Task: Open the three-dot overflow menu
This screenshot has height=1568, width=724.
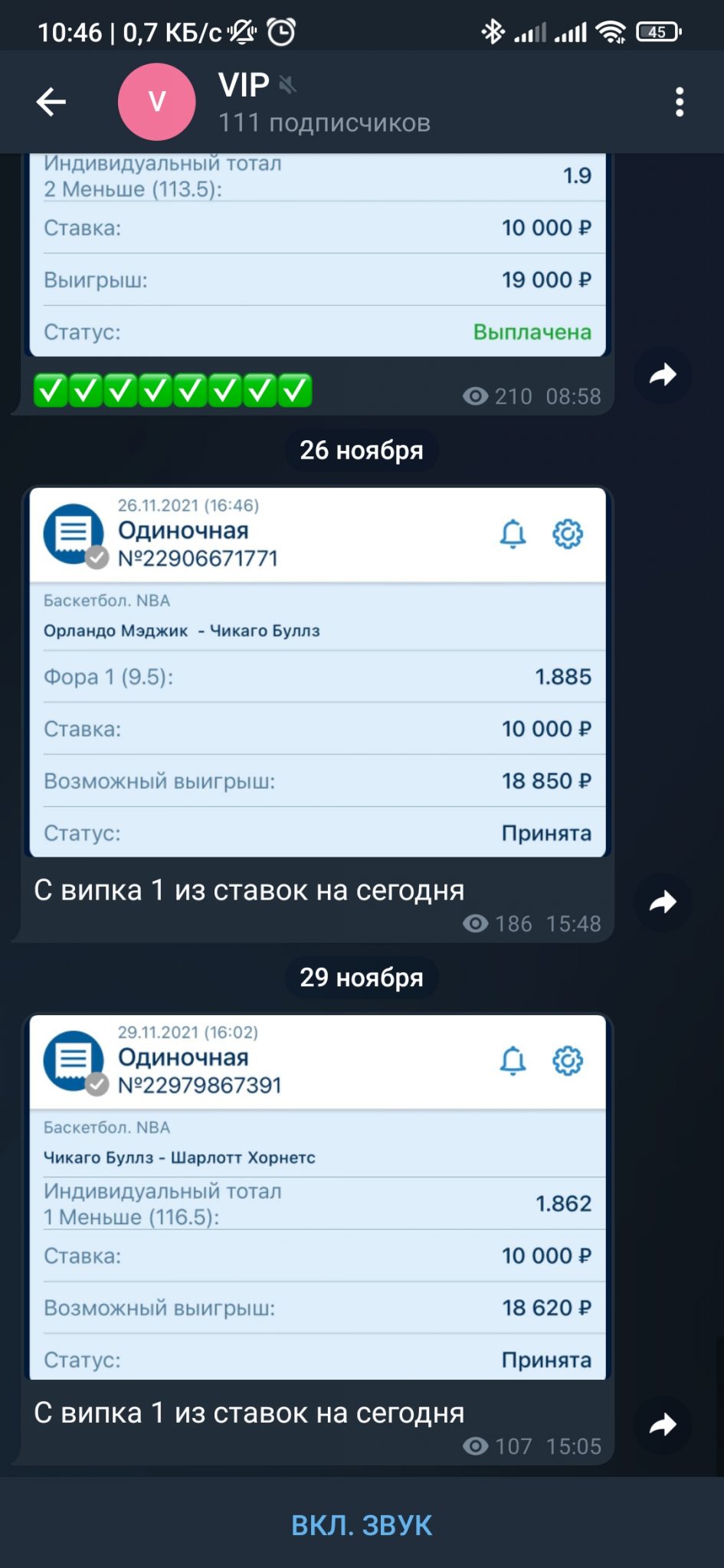Action: click(679, 102)
